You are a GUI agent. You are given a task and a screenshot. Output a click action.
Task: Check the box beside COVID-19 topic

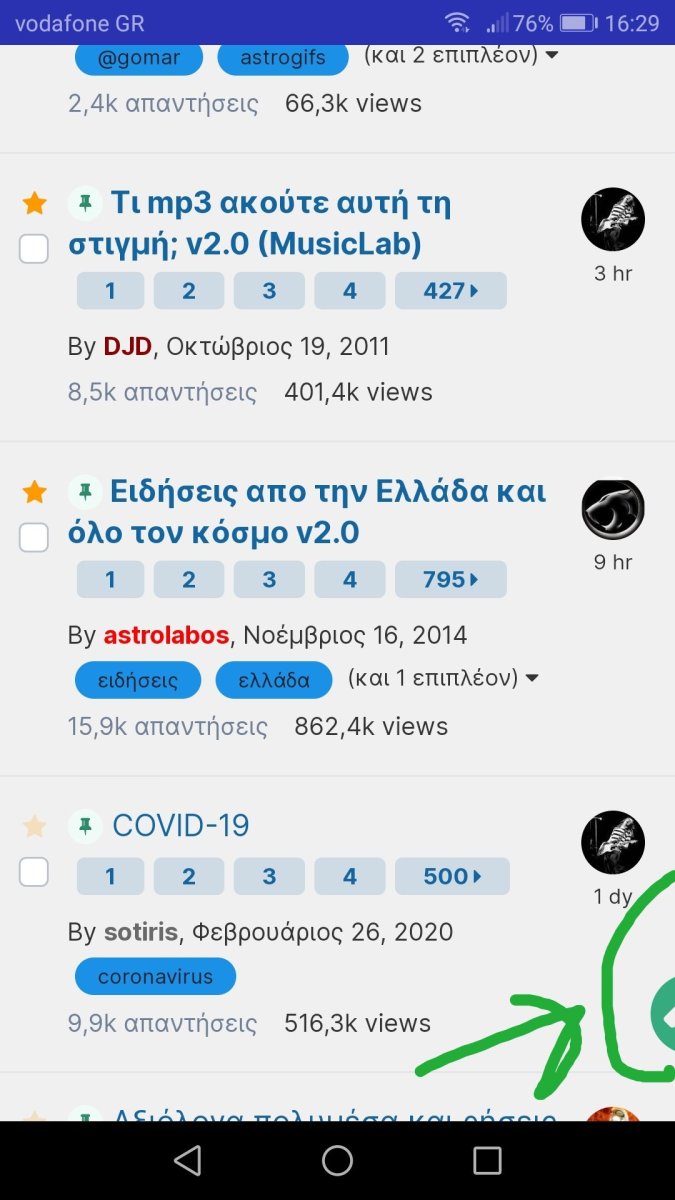[34, 872]
